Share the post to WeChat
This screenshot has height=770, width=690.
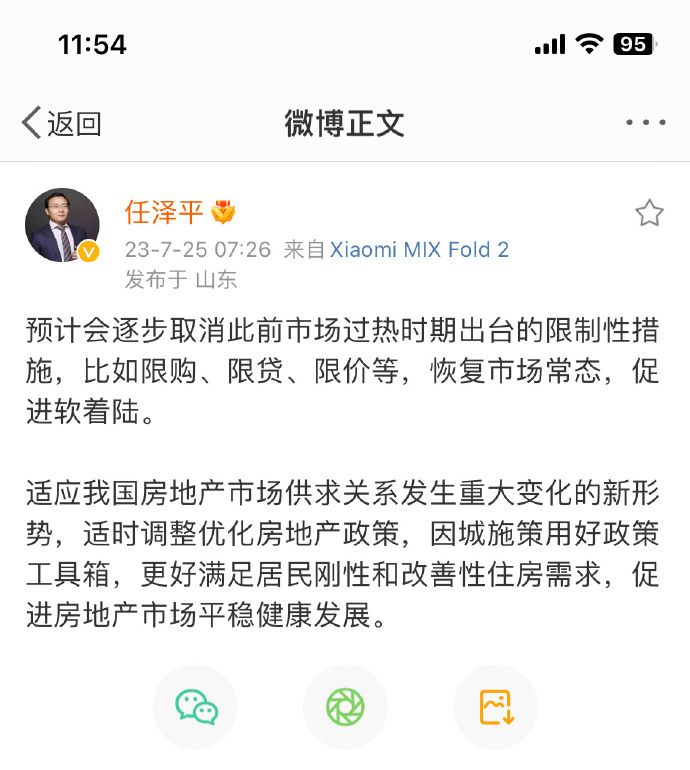tap(196, 707)
